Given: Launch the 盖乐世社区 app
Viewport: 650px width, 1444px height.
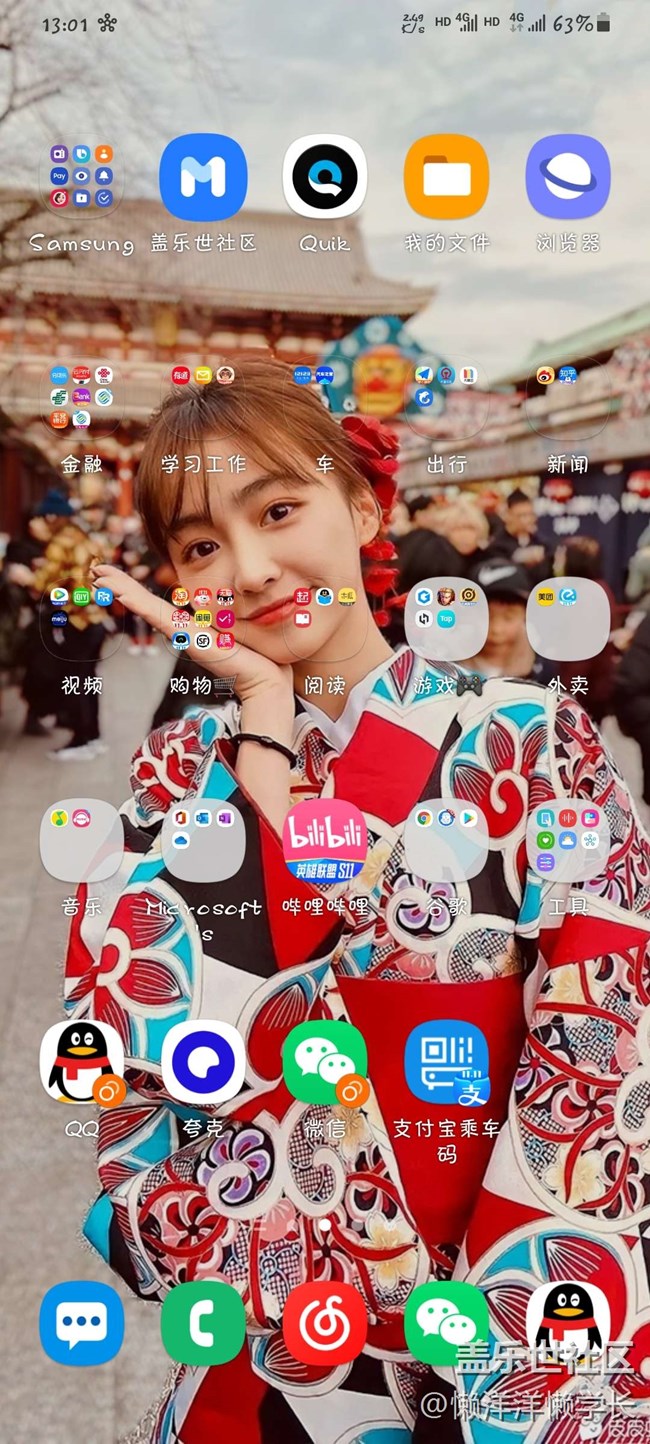Looking at the screenshot, I should click(203, 177).
